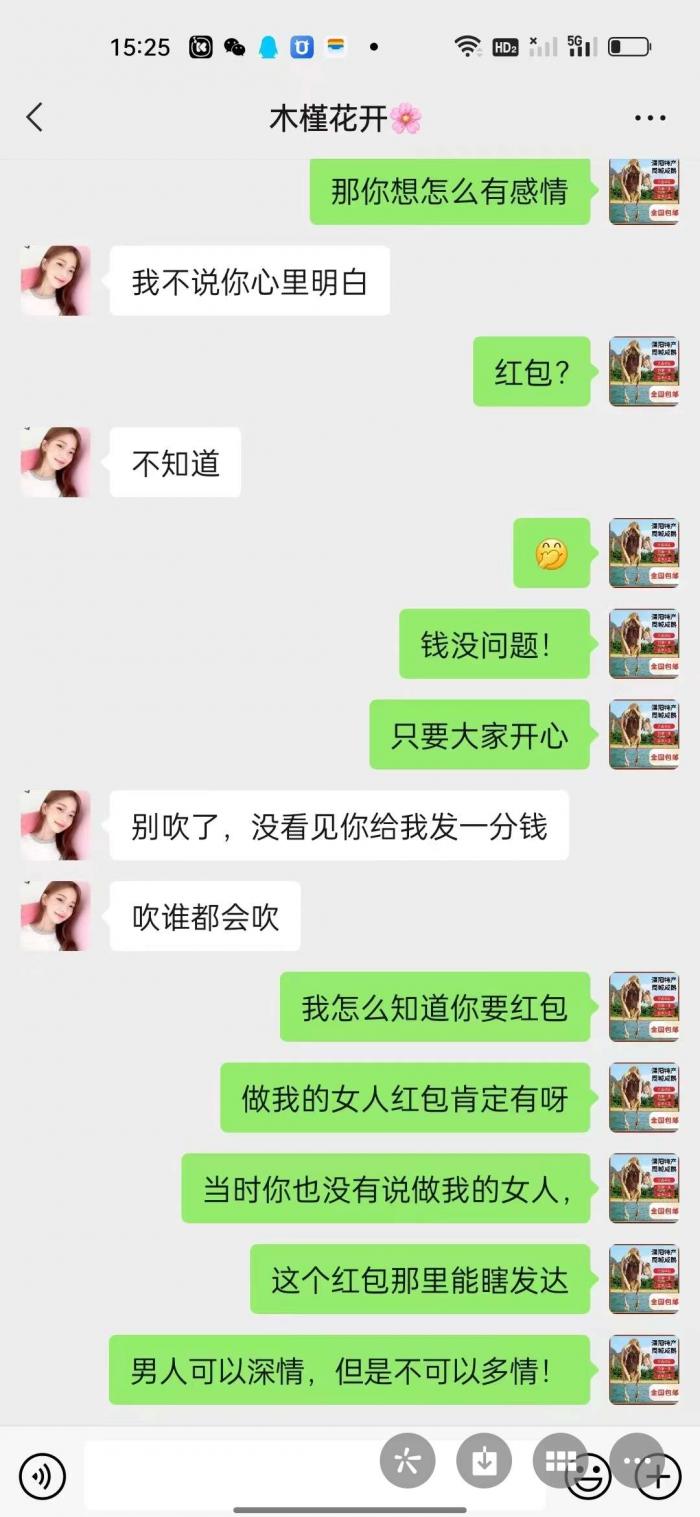The image size is (700, 1517).
Task: Go back to the chat list
Action: point(35,118)
